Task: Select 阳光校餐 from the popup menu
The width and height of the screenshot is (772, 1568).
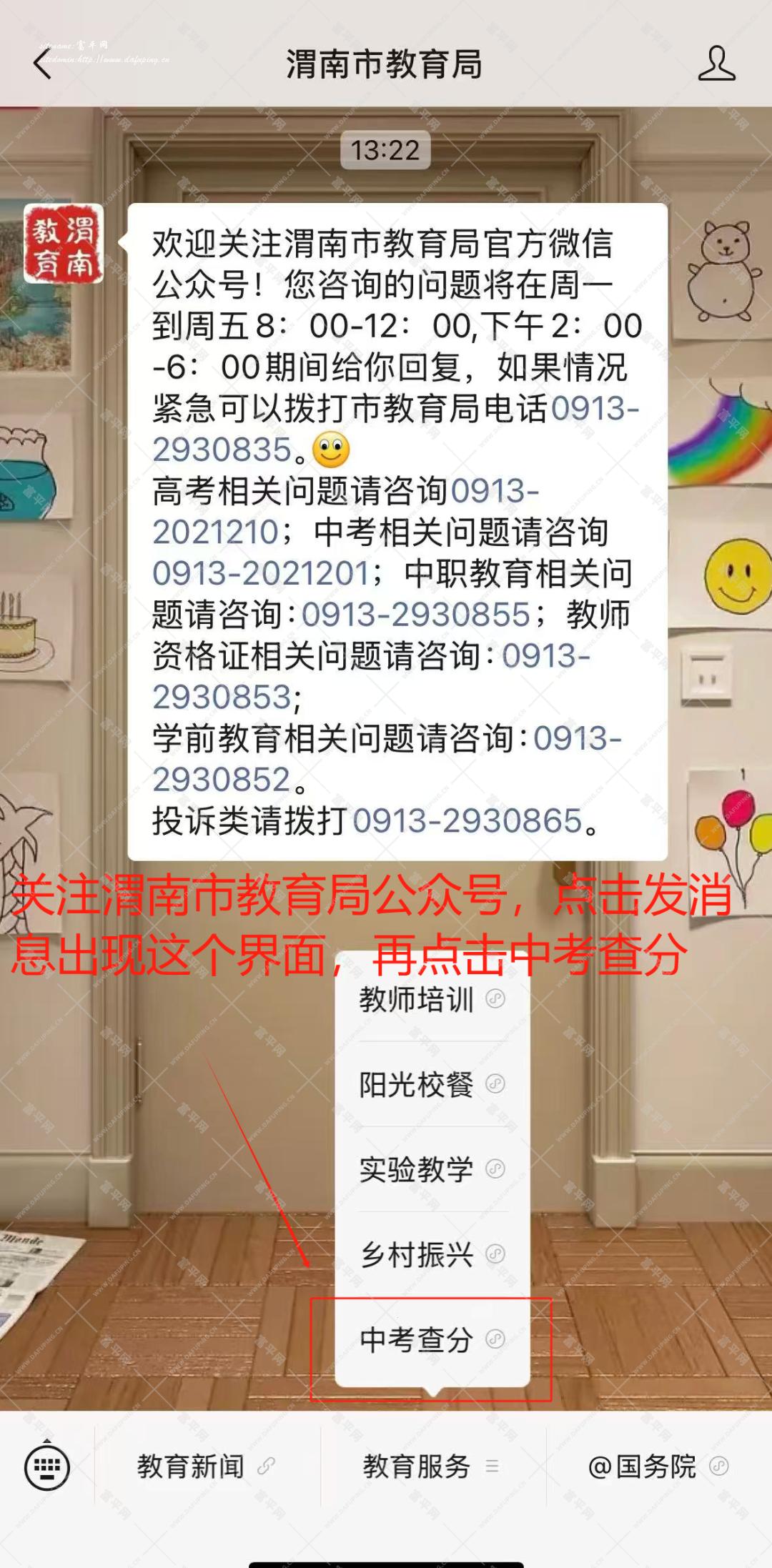Action: point(431,1084)
